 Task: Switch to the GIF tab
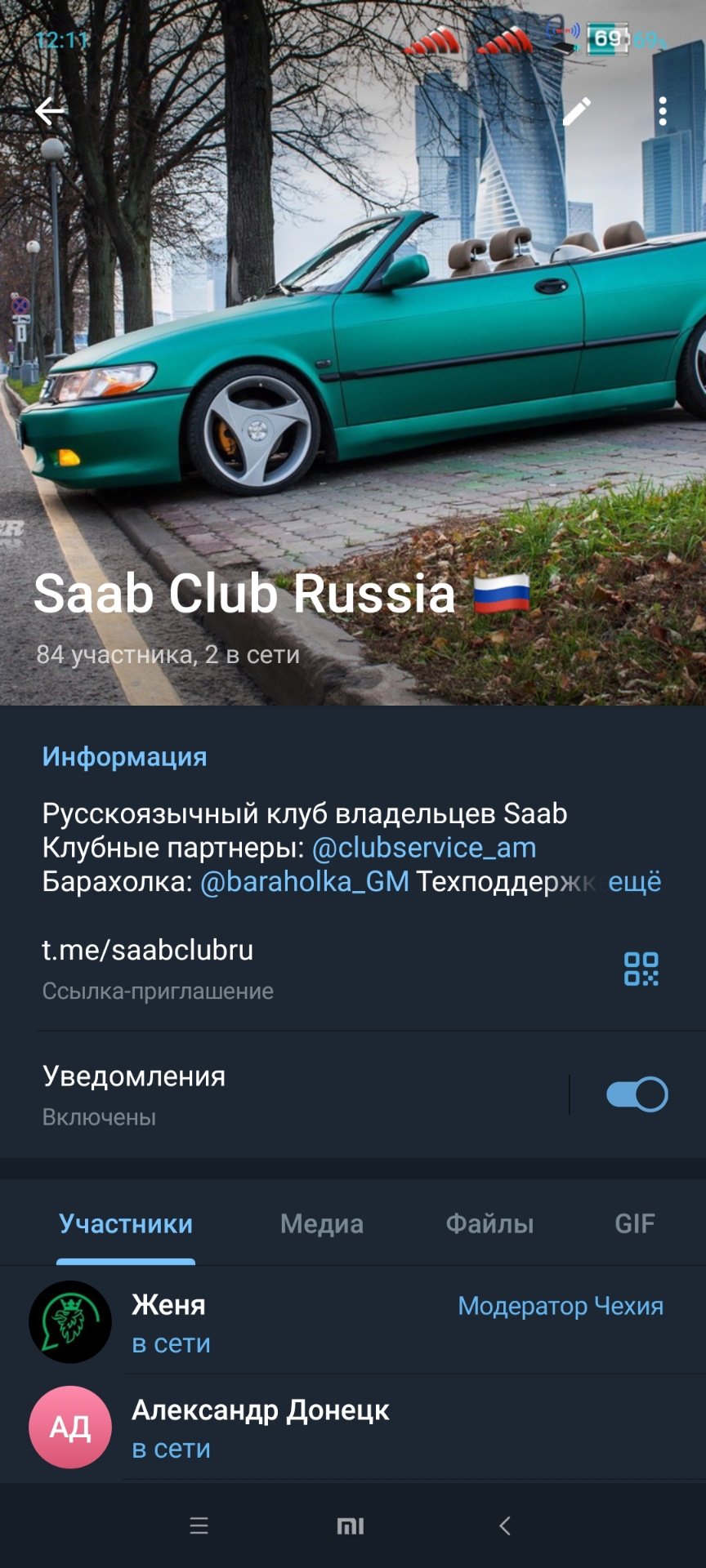pyautogui.click(x=634, y=1223)
